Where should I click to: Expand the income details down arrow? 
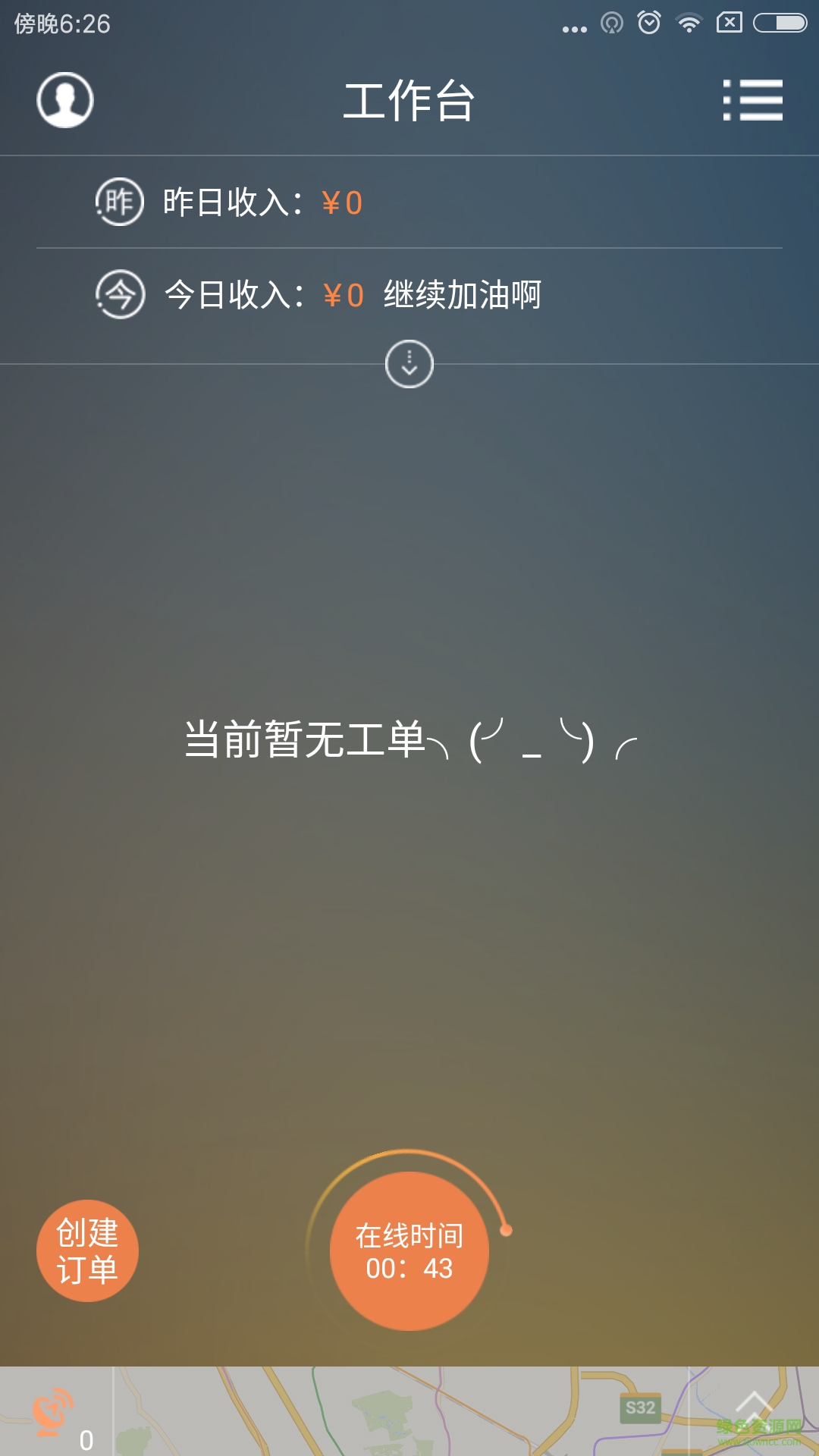[x=409, y=364]
